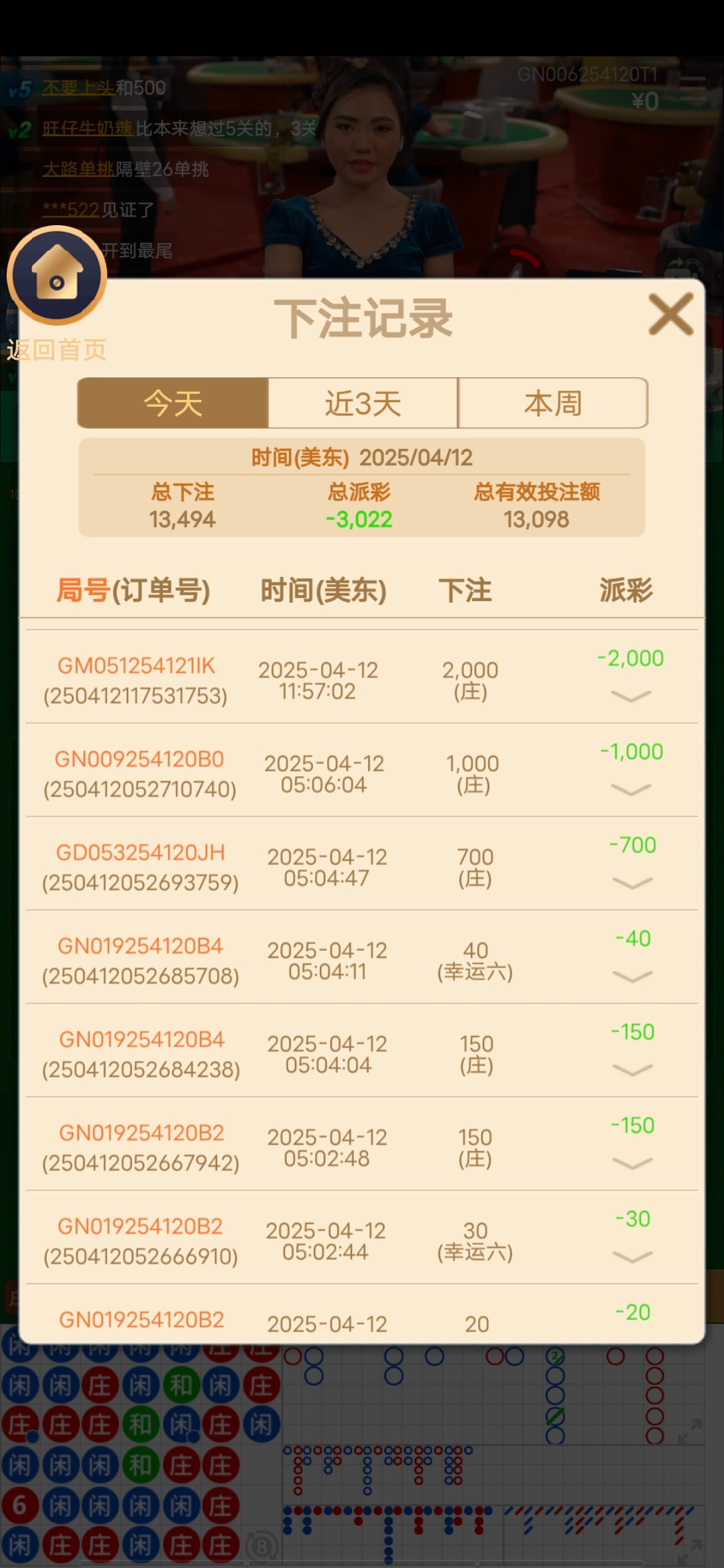The width and height of the screenshot is (724, 1568).
Task: Expand the 05:02:48 bet of 150
Action: (x=632, y=1163)
